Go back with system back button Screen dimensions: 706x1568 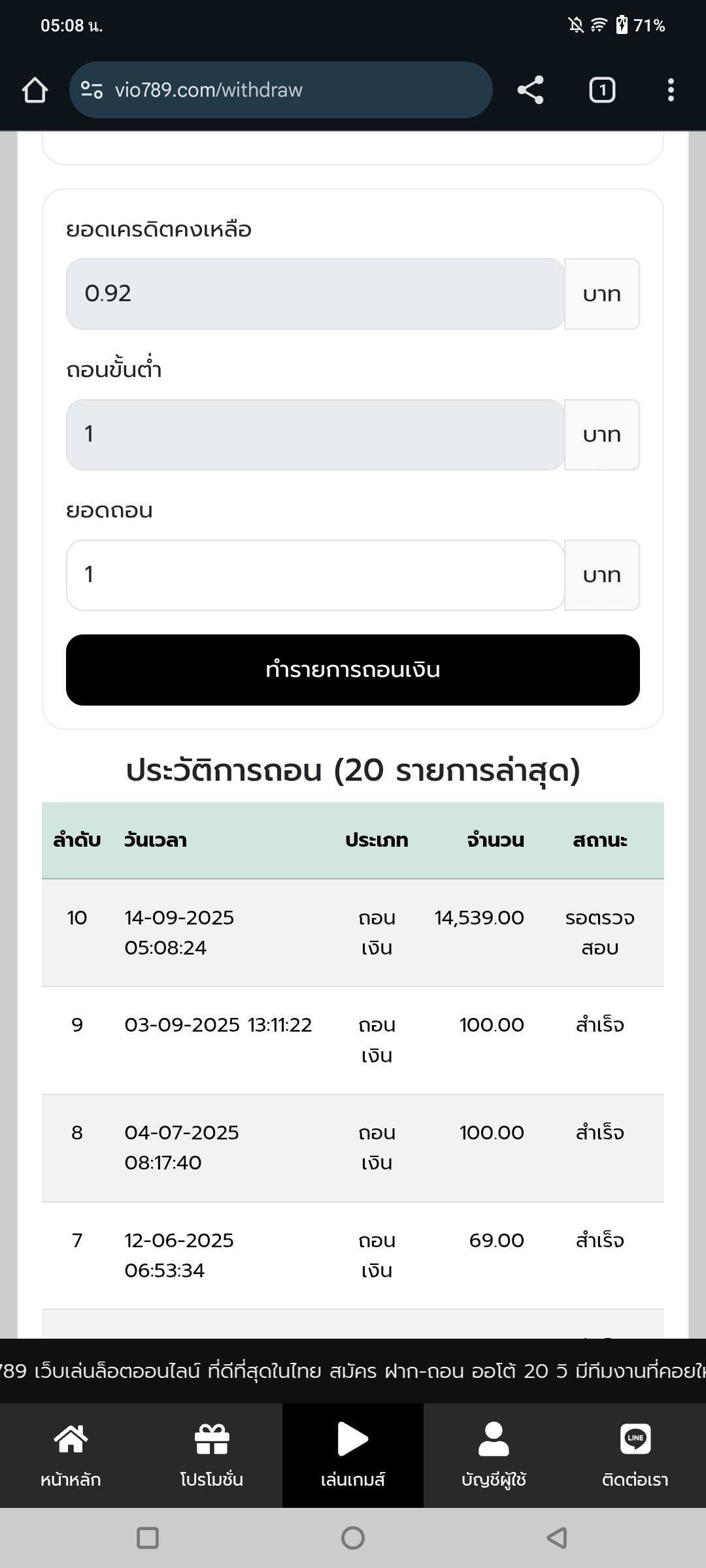pyautogui.click(x=557, y=1538)
